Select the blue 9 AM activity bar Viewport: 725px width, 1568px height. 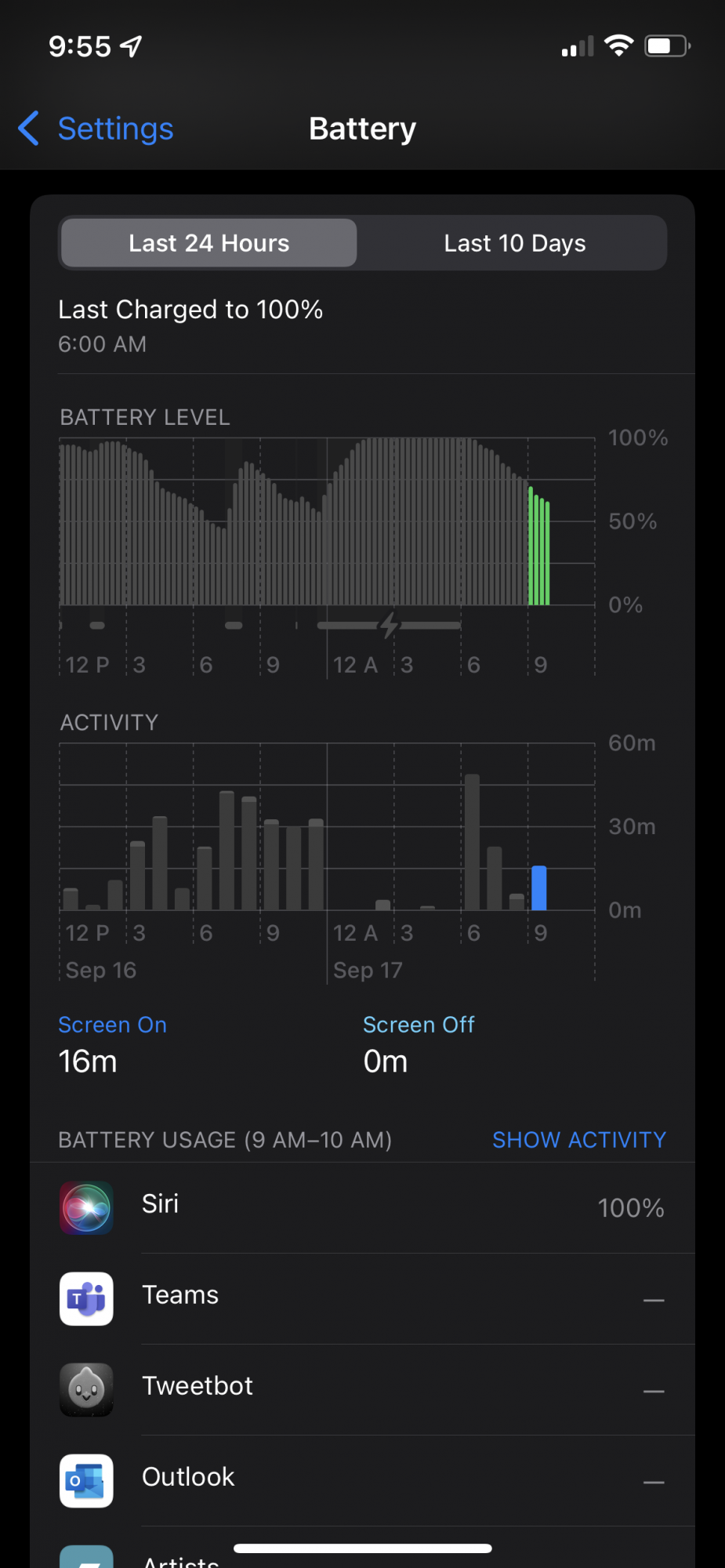[539, 888]
